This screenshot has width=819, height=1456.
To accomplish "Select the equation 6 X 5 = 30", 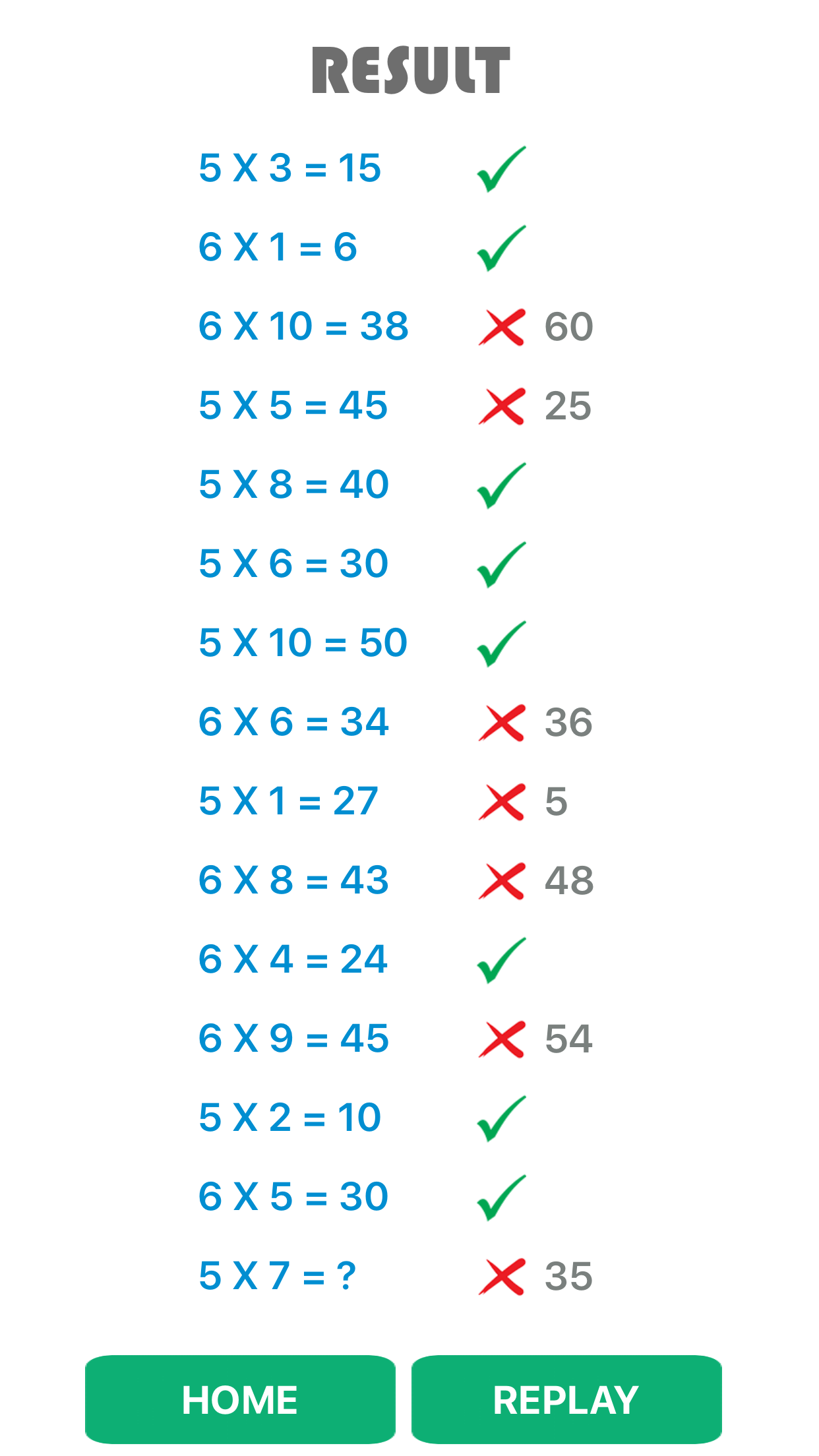I will [293, 1196].
